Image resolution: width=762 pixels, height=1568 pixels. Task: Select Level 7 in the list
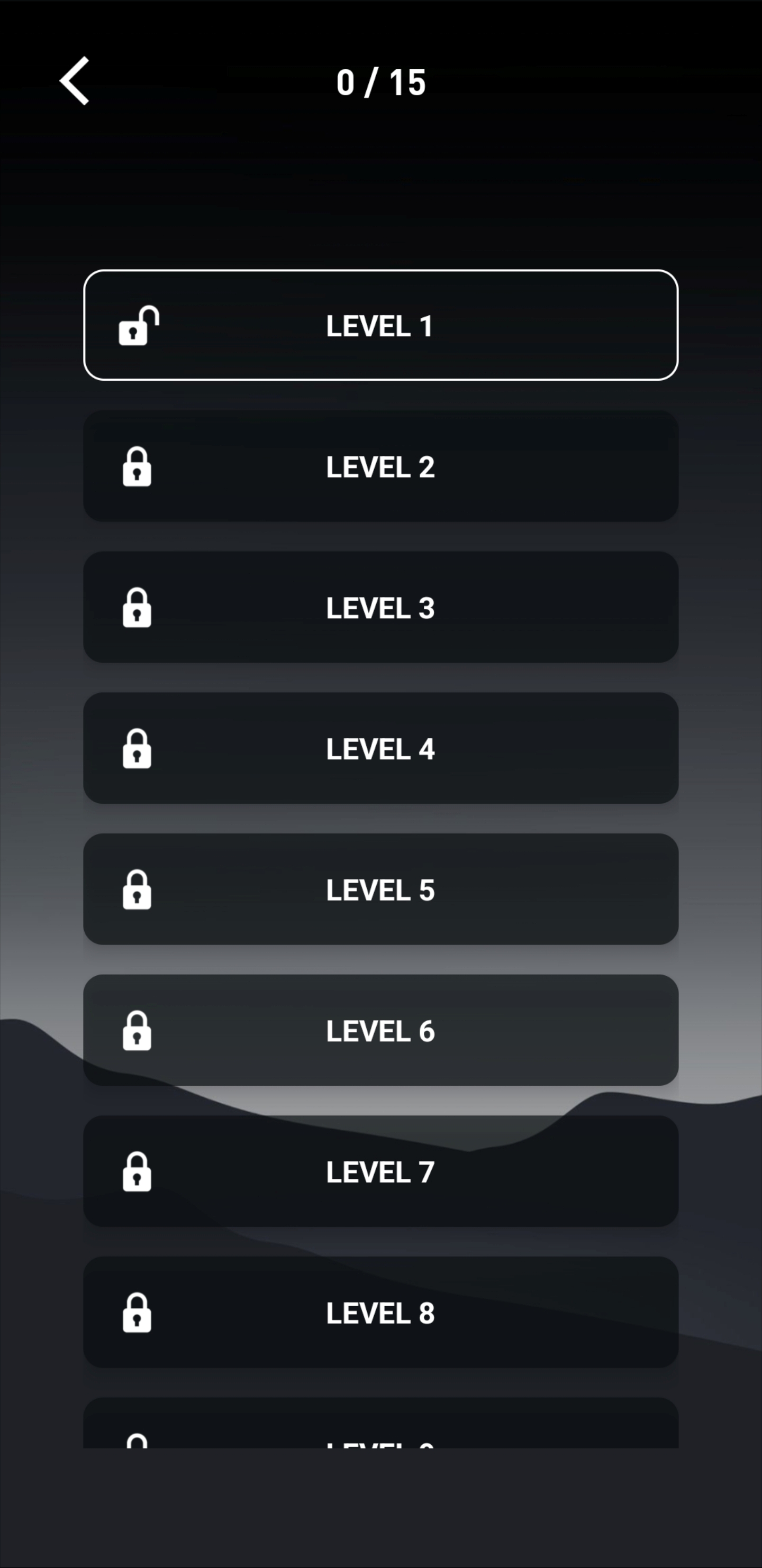[380, 1171]
